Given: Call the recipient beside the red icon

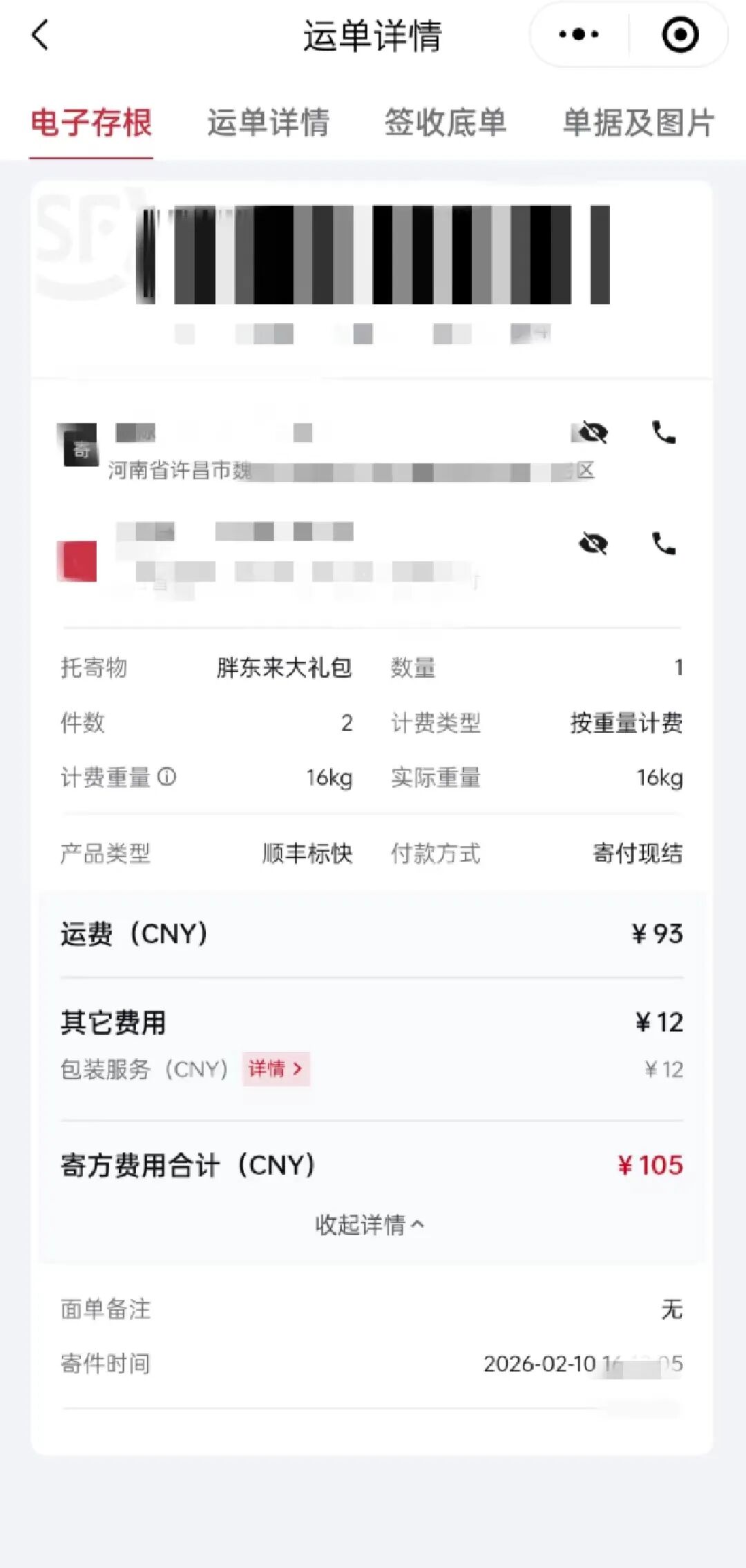Looking at the screenshot, I should [x=664, y=544].
